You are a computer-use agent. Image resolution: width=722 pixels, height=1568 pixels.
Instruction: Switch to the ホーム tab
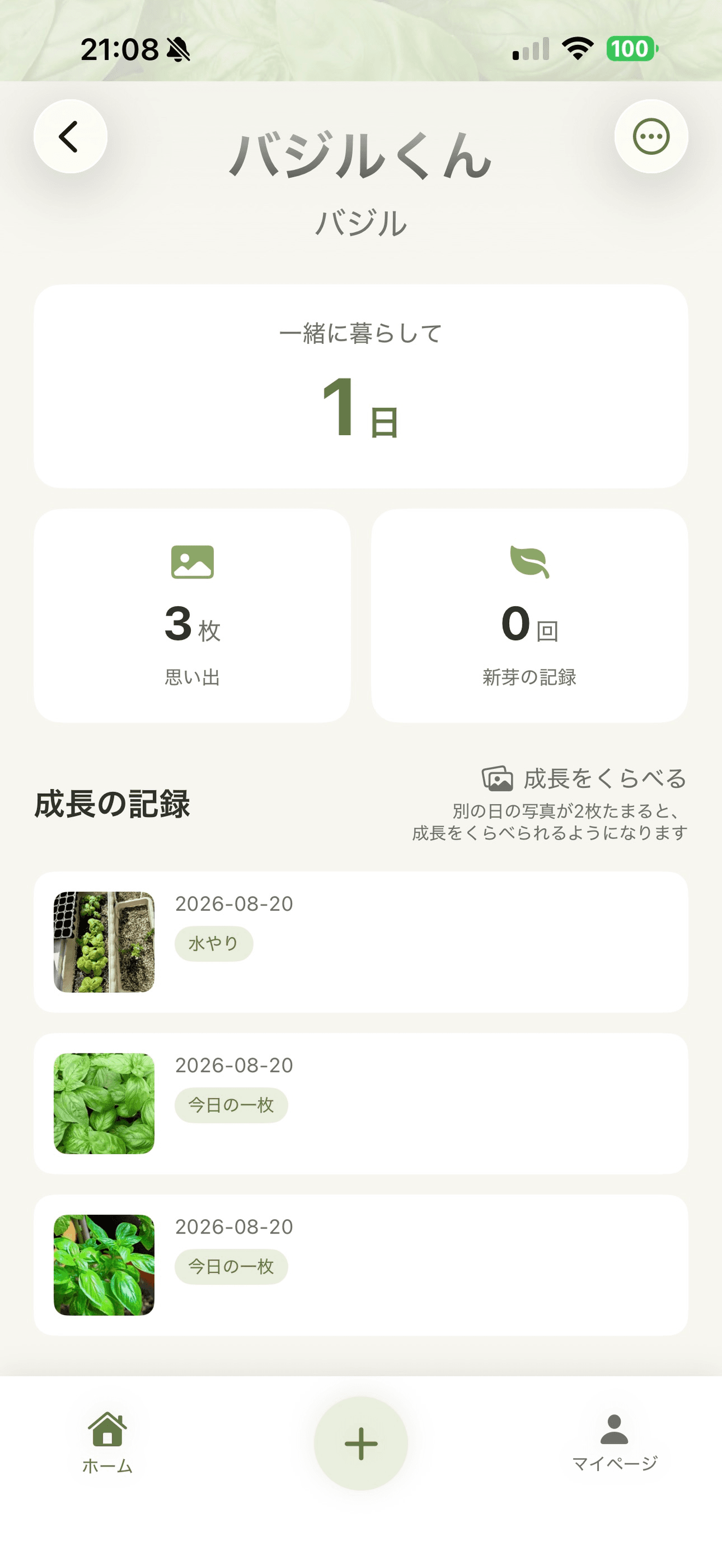point(107,1443)
